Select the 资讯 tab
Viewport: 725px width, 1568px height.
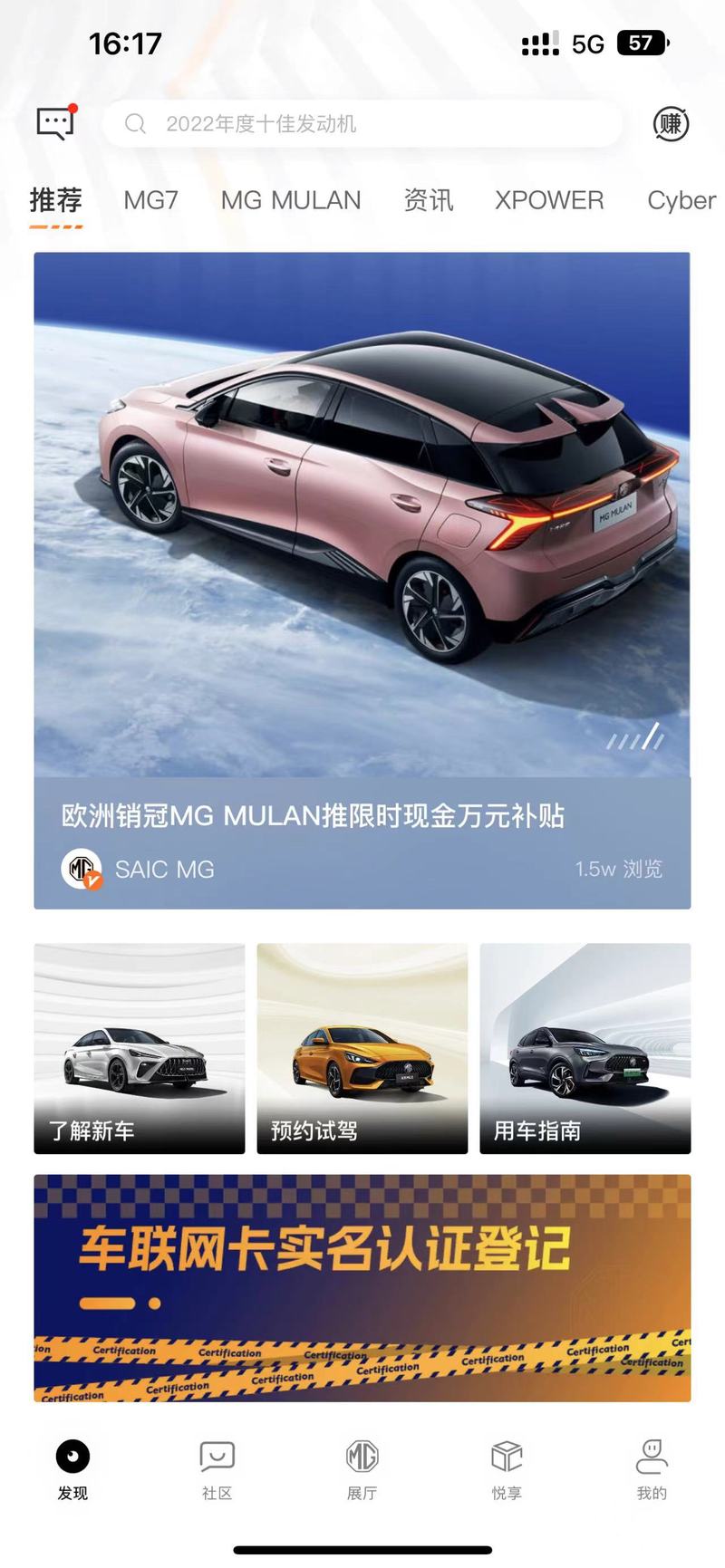tap(429, 200)
